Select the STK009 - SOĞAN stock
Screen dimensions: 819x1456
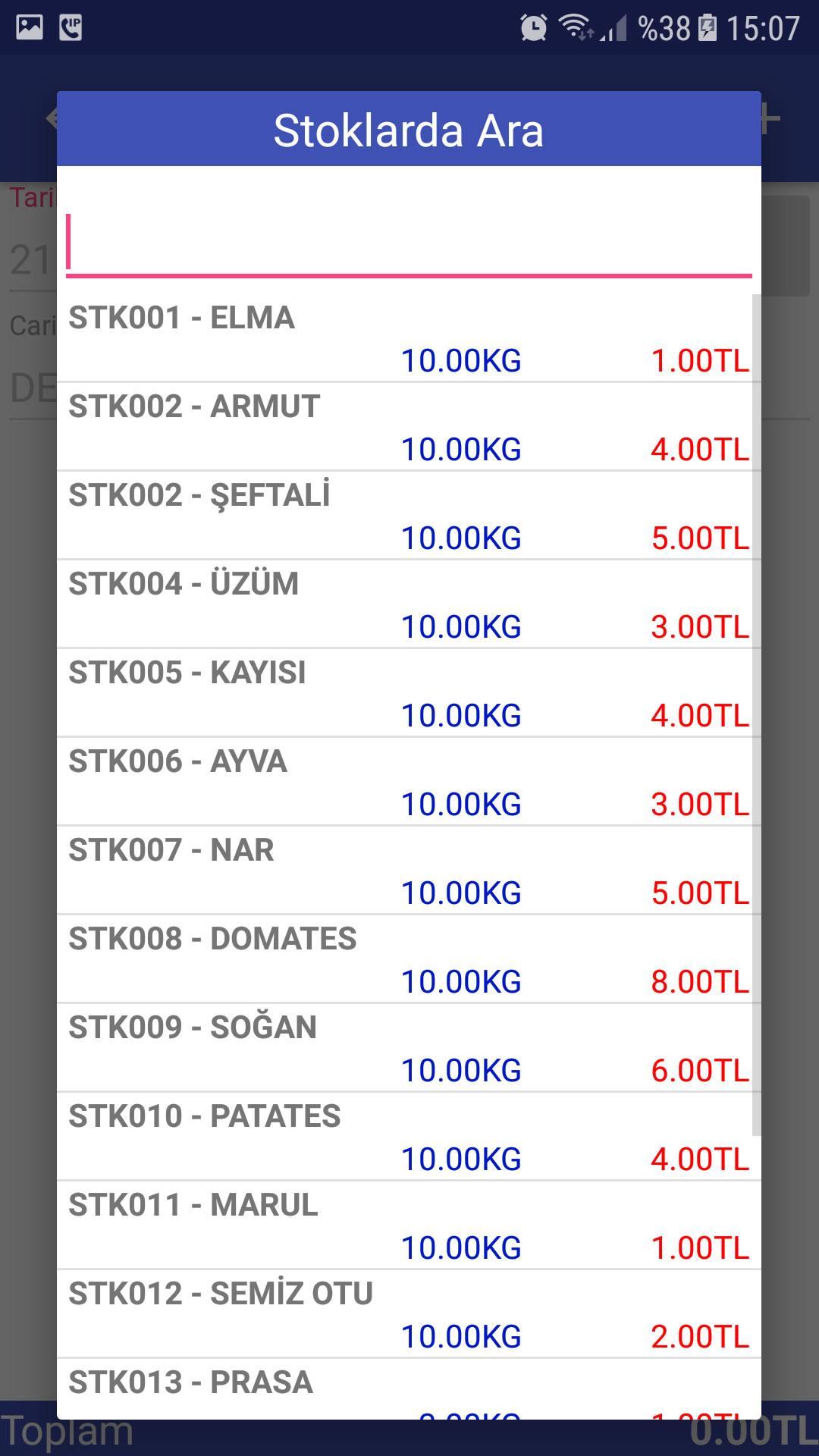tap(409, 1048)
